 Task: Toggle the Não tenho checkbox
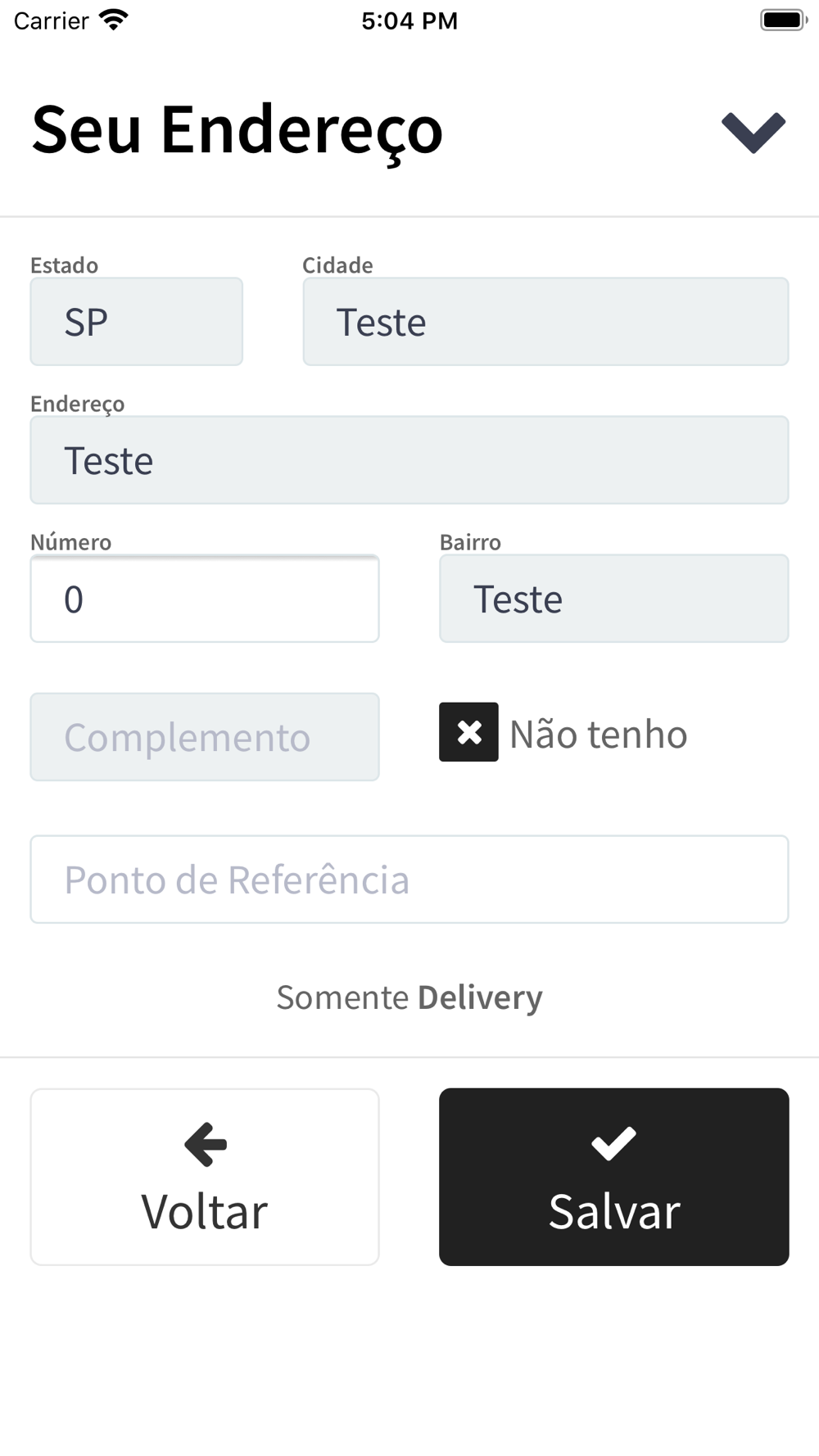(x=468, y=732)
